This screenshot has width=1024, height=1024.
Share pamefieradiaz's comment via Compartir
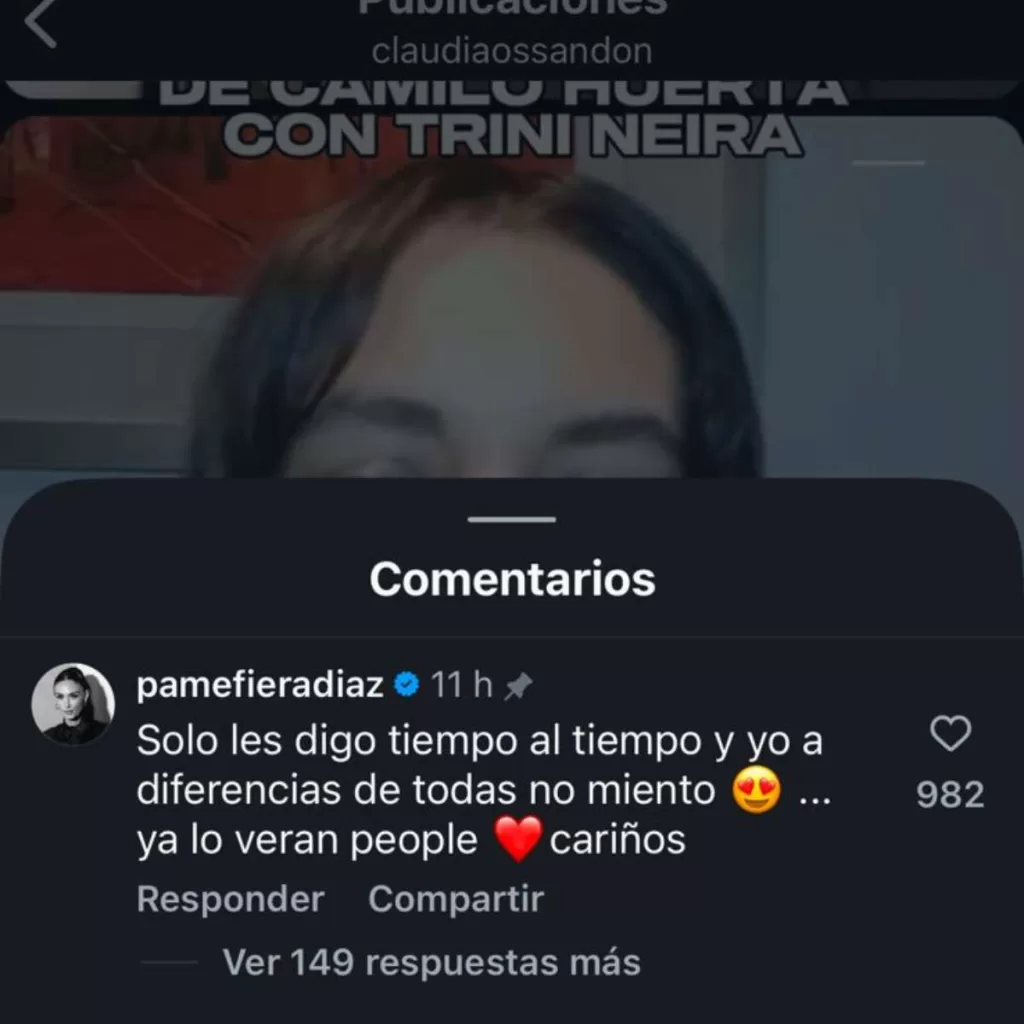(x=455, y=899)
